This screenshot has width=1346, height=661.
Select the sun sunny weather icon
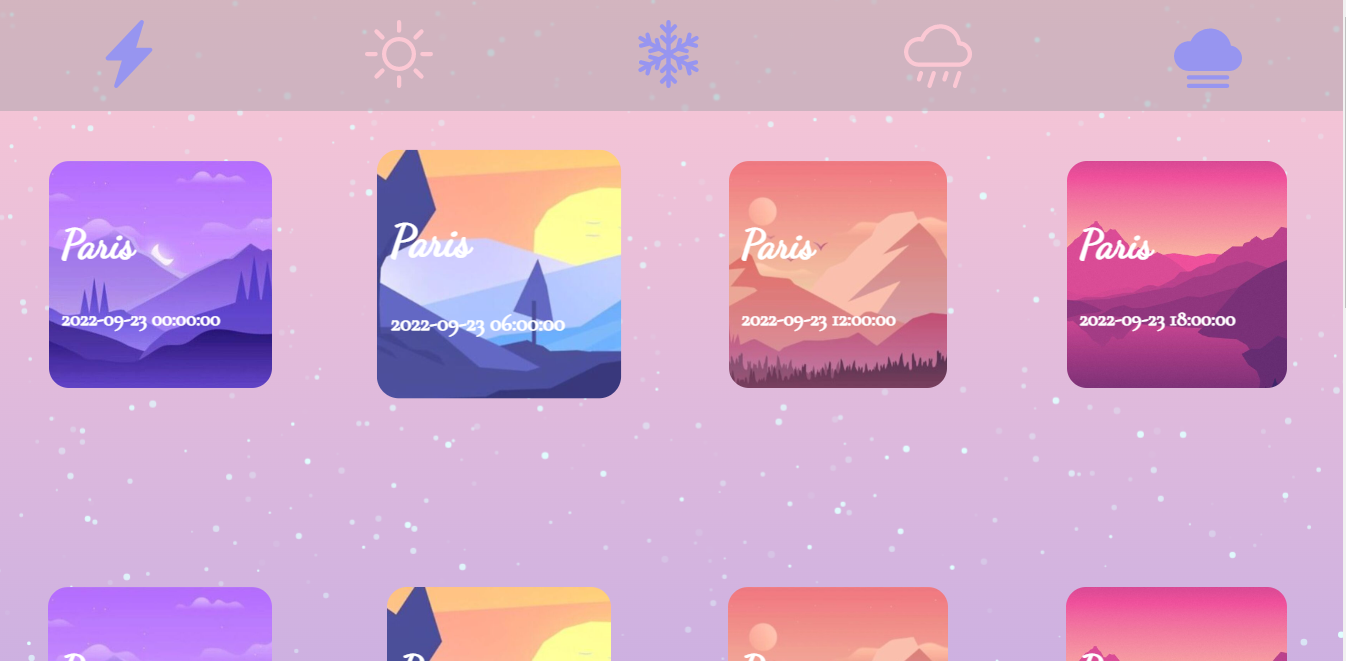(398, 54)
